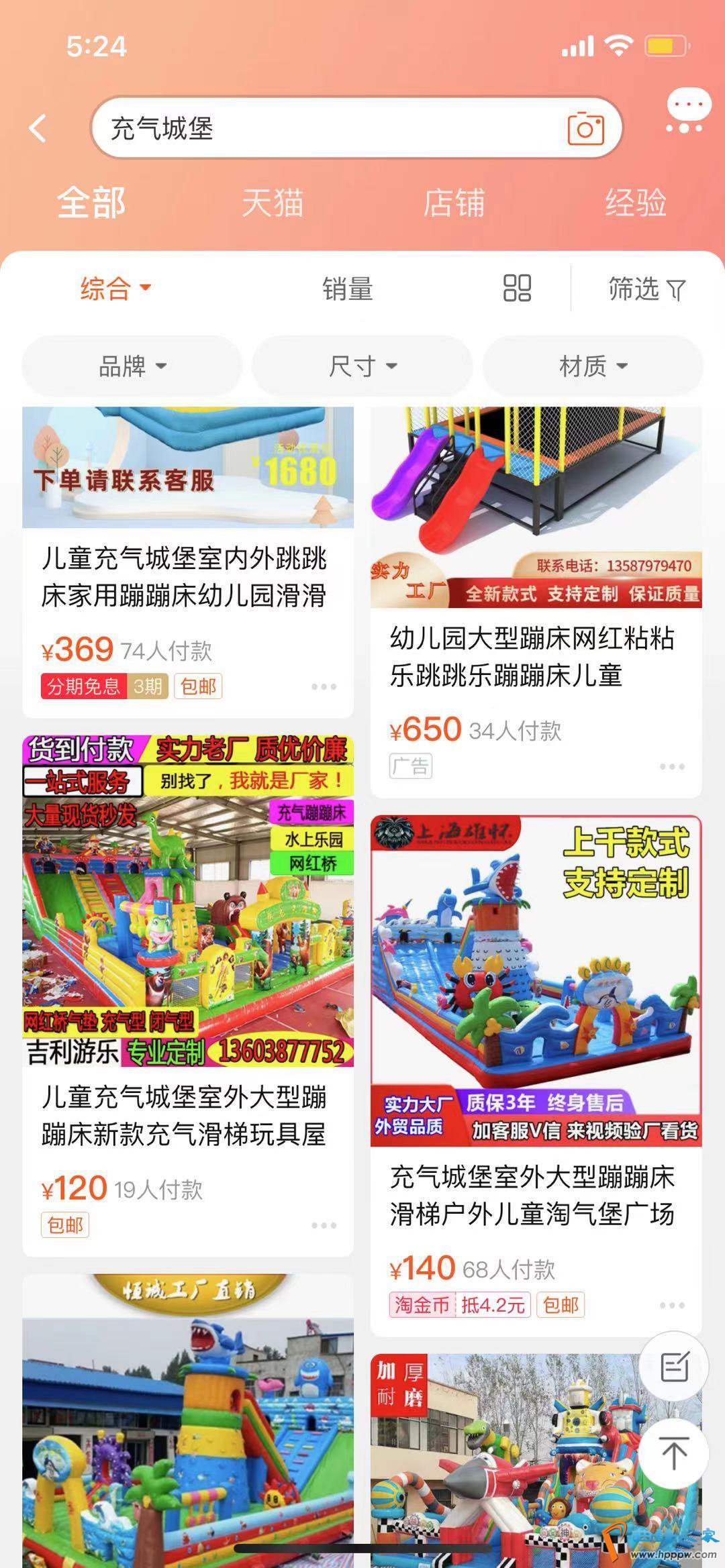Jump back to top with arrow button
This screenshot has width=725, height=1568.
[x=674, y=1453]
